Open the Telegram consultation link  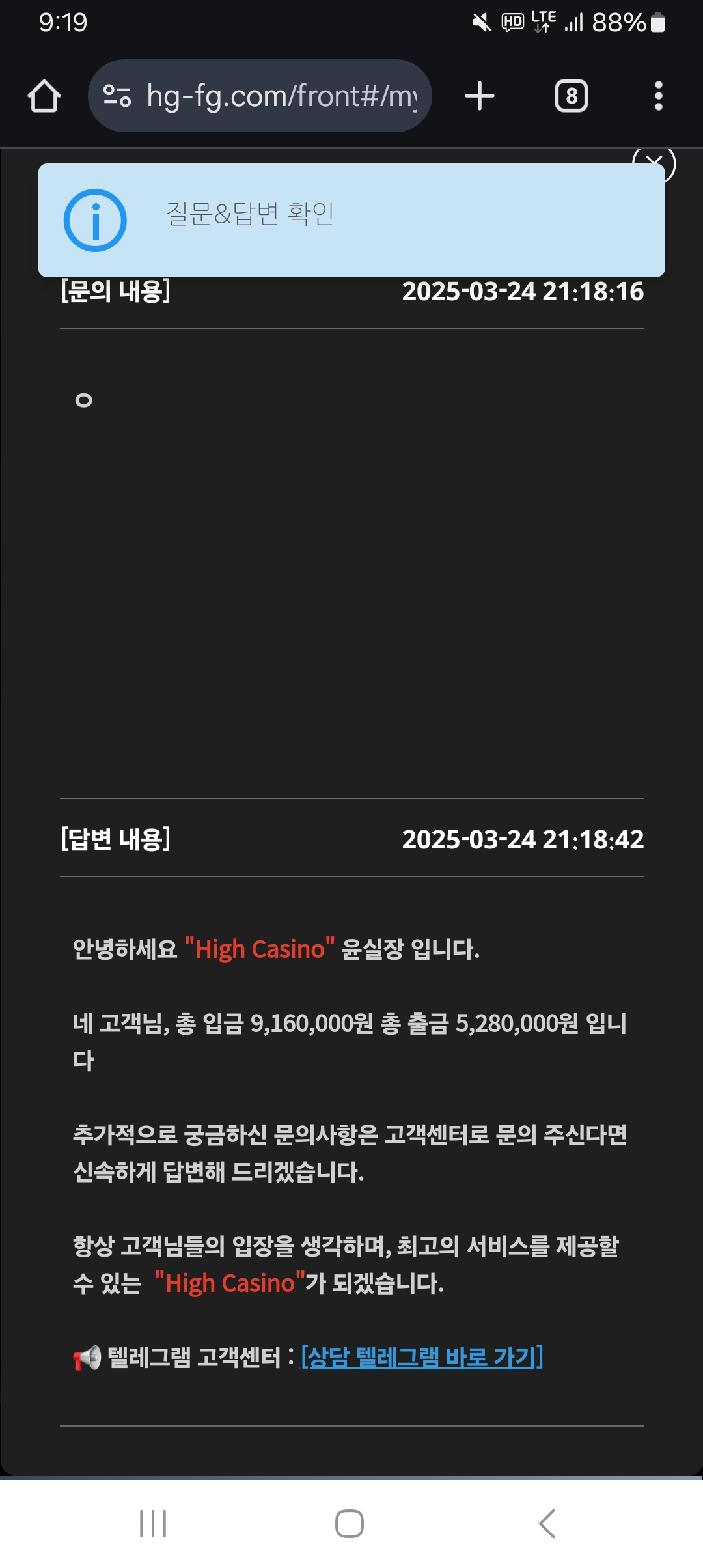click(x=422, y=1357)
